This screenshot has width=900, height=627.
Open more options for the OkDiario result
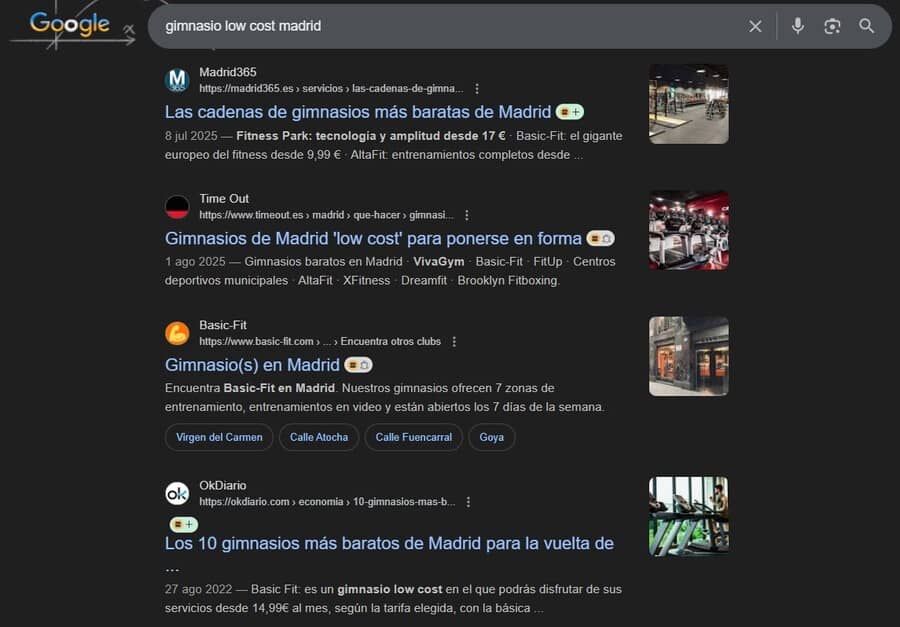coord(468,502)
